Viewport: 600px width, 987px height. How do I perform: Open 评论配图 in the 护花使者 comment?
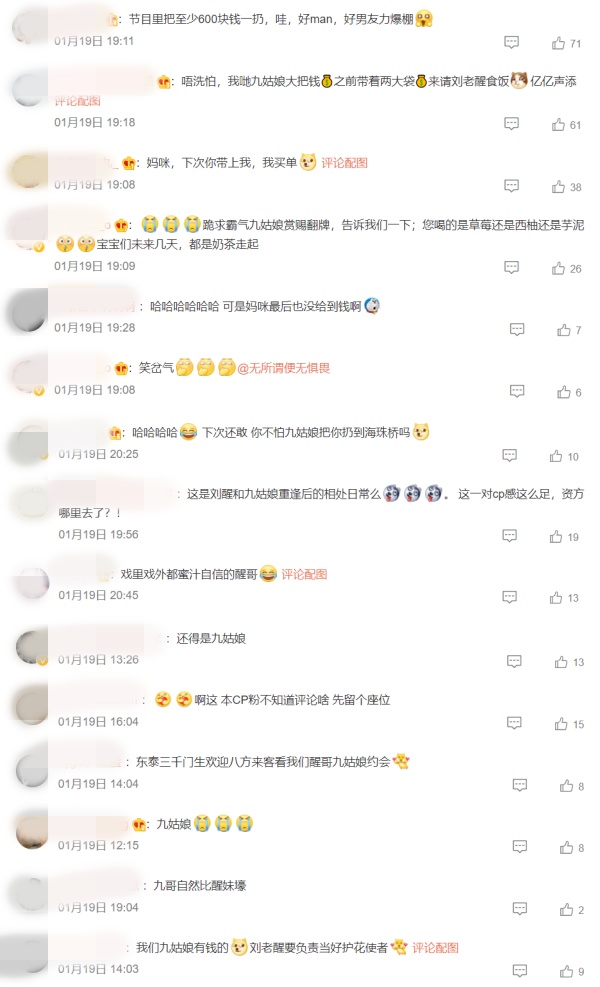pos(435,948)
